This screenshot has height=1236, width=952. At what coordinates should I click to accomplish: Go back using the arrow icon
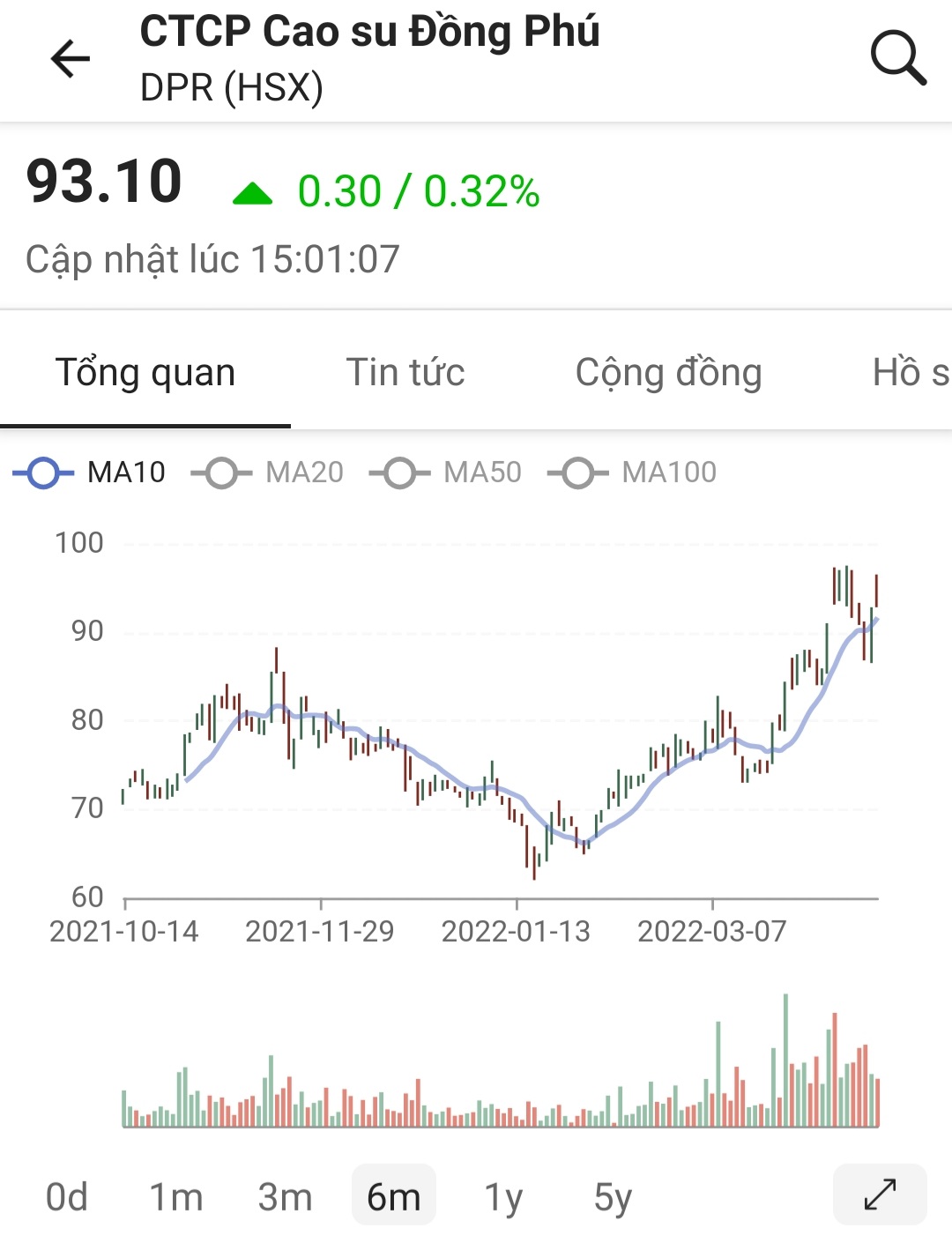click(x=71, y=59)
